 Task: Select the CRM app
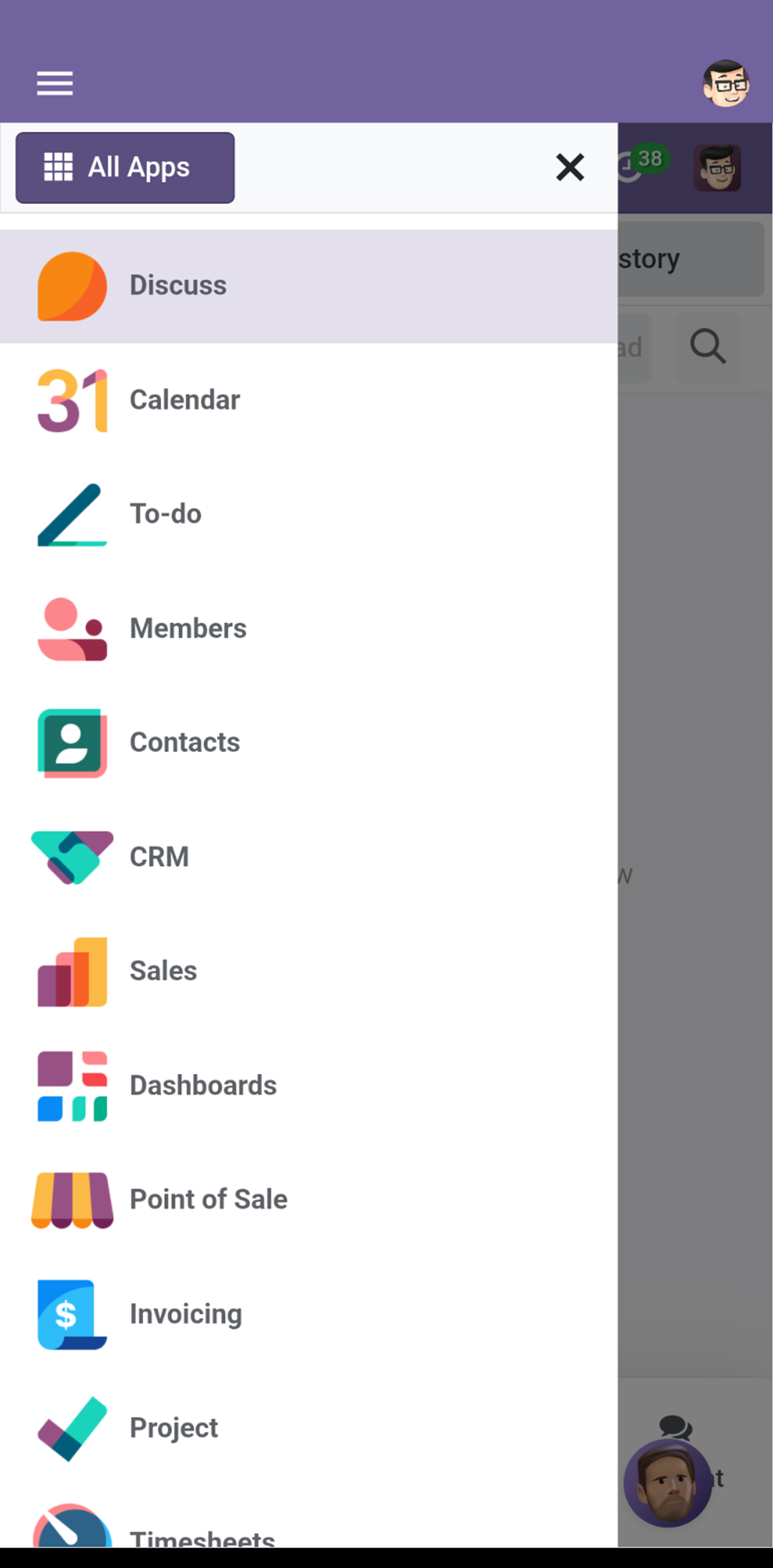[x=159, y=857]
